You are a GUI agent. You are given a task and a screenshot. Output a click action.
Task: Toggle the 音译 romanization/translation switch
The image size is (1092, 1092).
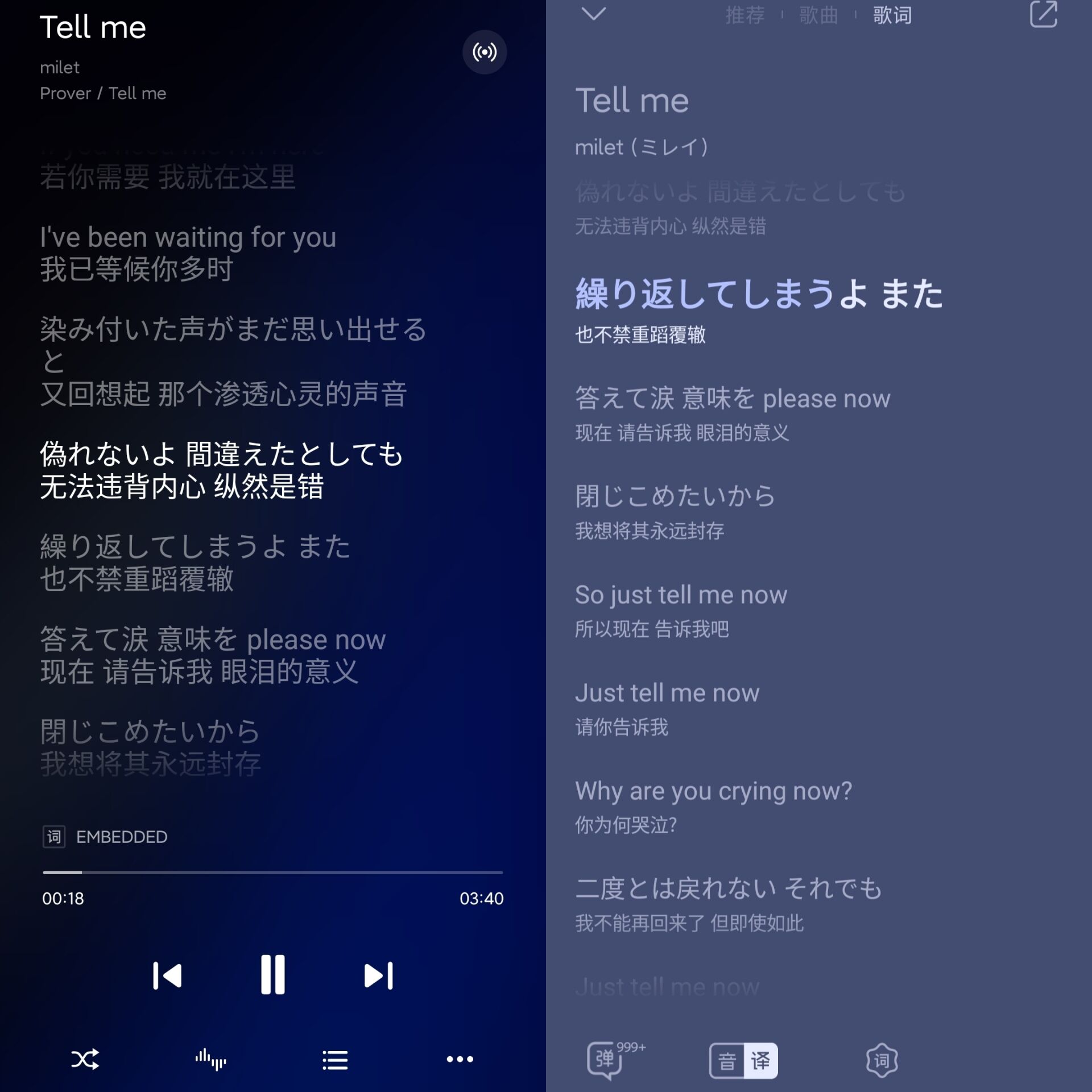click(x=743, y=1061)
